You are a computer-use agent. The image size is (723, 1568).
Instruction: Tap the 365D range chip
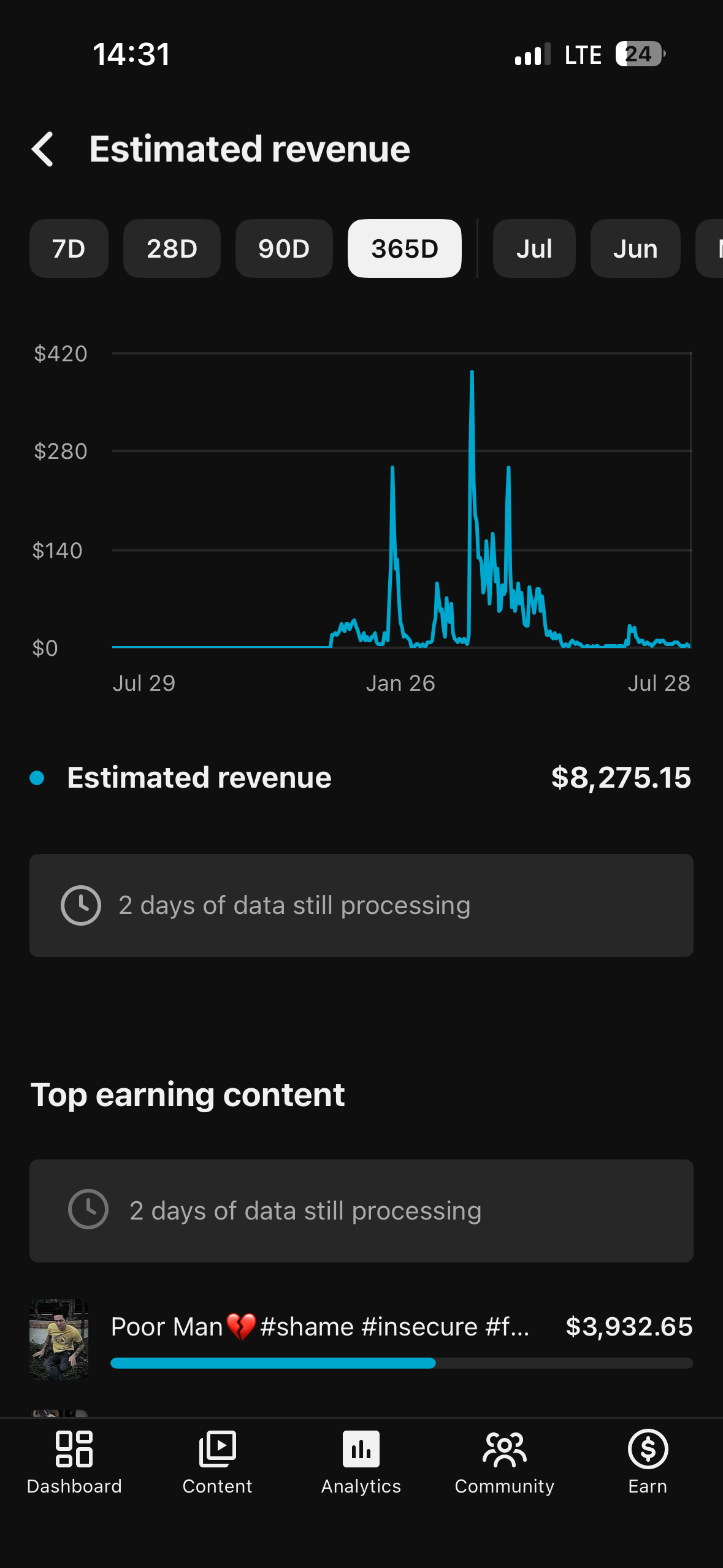click(405, 248)
